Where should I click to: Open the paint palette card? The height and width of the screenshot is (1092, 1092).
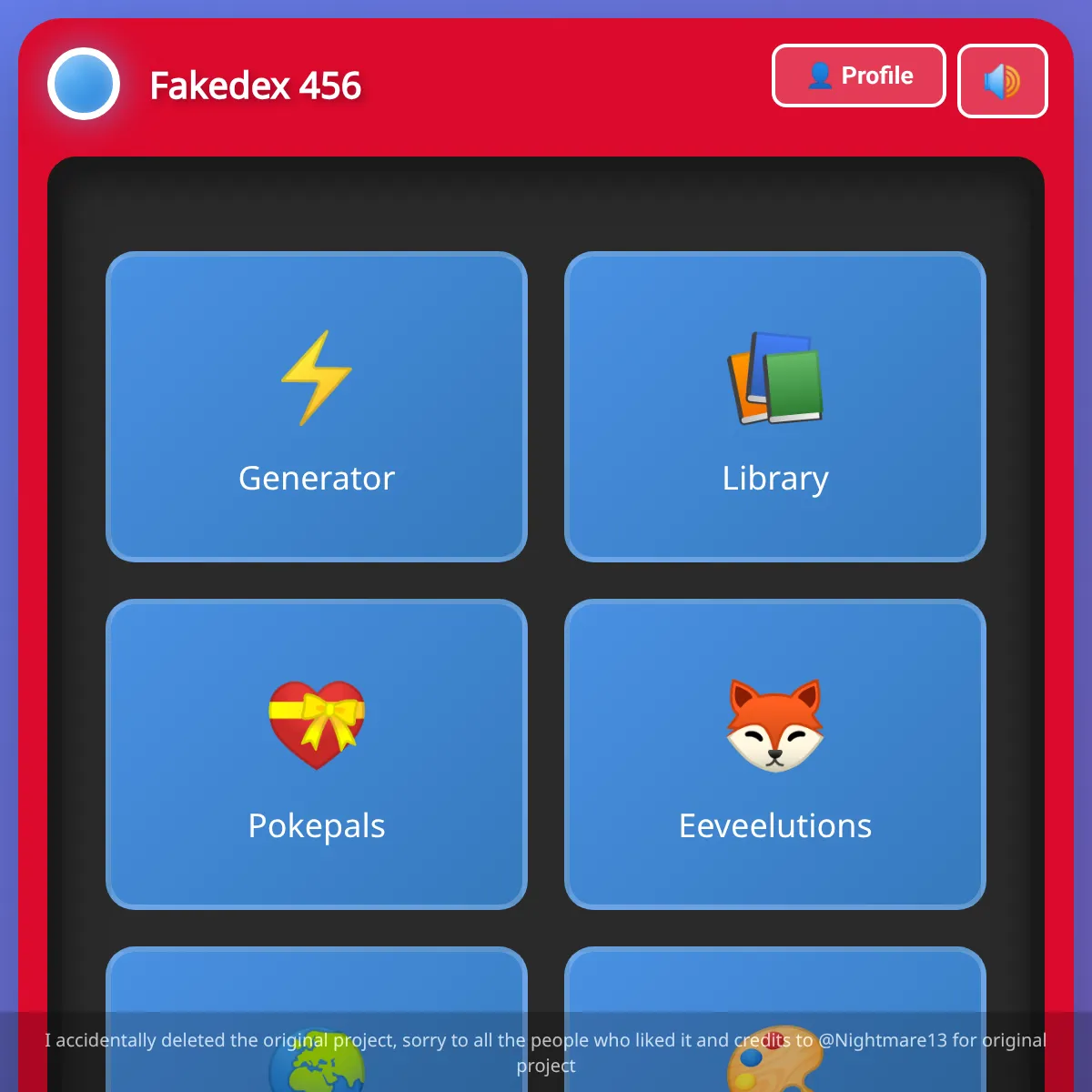(x=774, y=981)
